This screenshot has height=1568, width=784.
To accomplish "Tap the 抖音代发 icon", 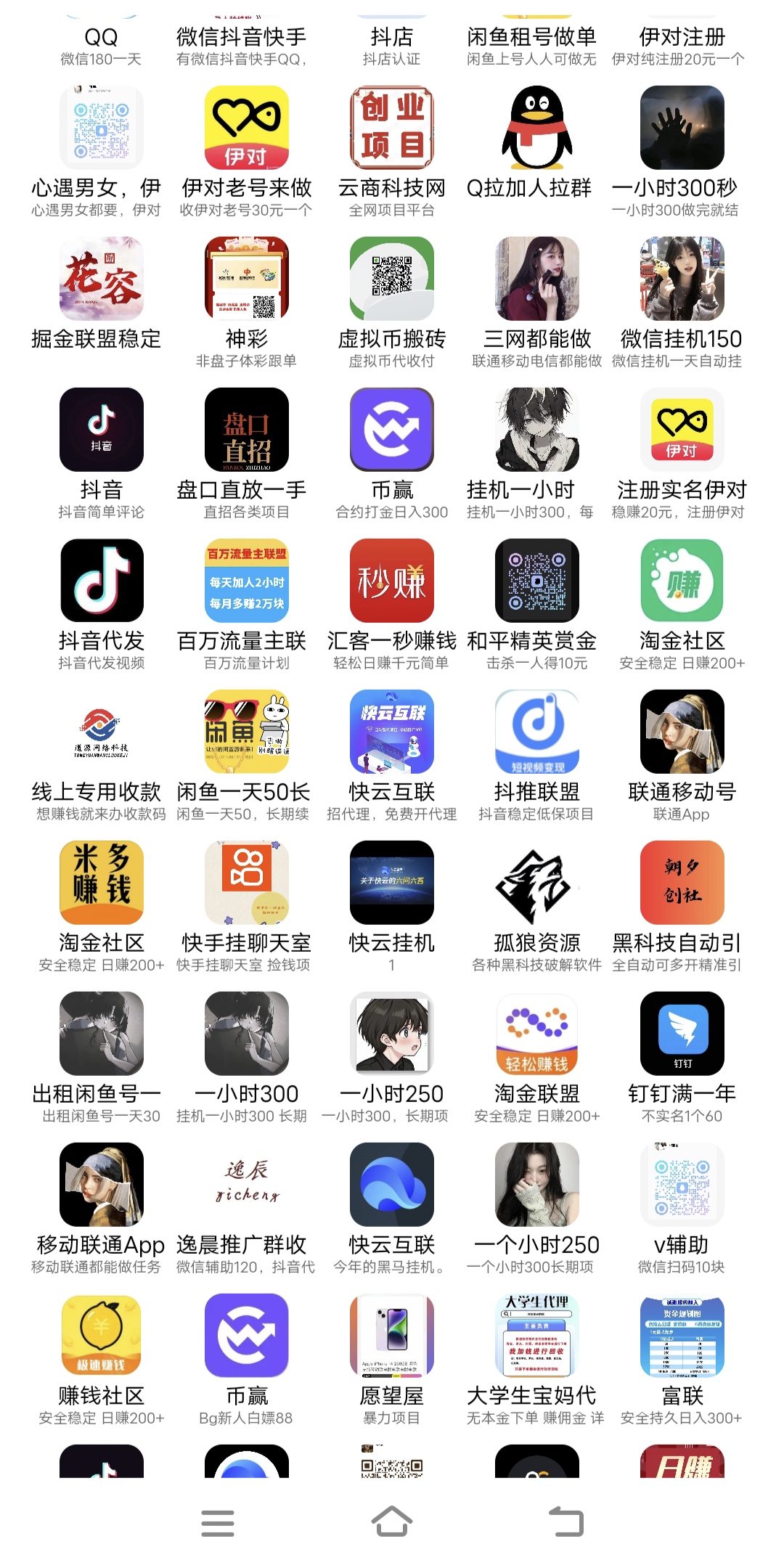I will [x=102, y=581].
